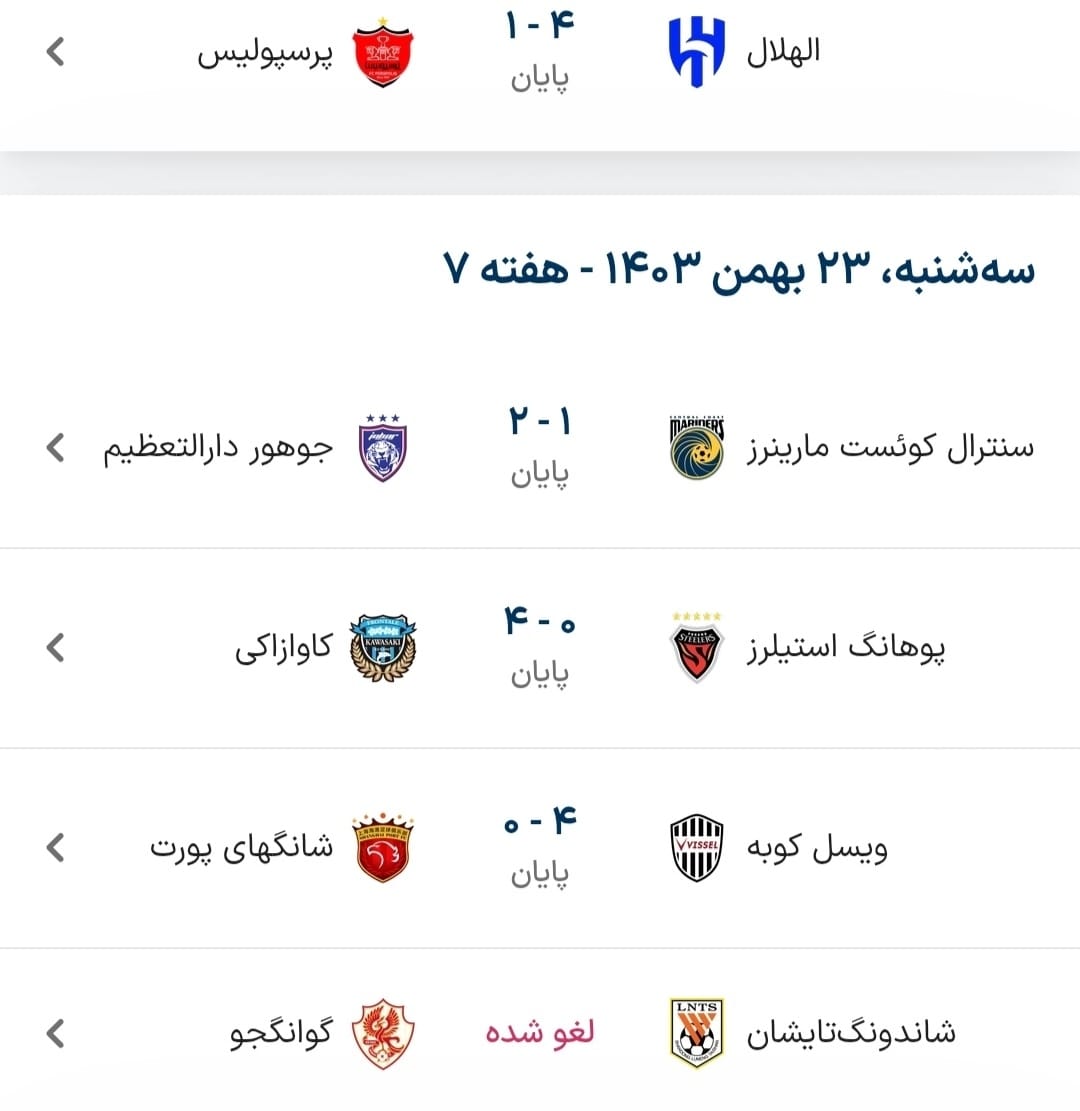The width and height of the screenshot is (1080, 1111).
Task: View Pohang Steelers vs Kawasaki match details
Action: [540, 648]
